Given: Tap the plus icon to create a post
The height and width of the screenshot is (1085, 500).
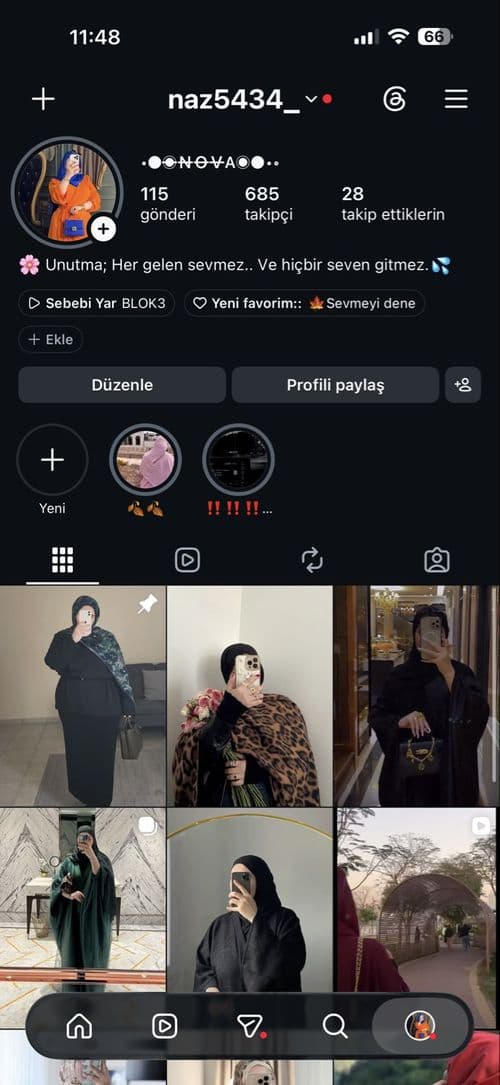Looking at the screenshot, I should coord(43,99).
